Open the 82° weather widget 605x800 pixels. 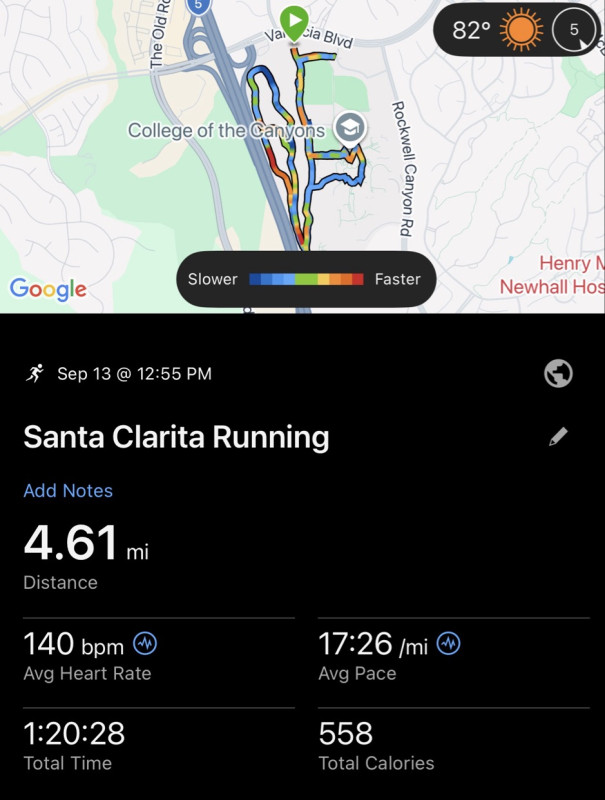coord(517,30)
